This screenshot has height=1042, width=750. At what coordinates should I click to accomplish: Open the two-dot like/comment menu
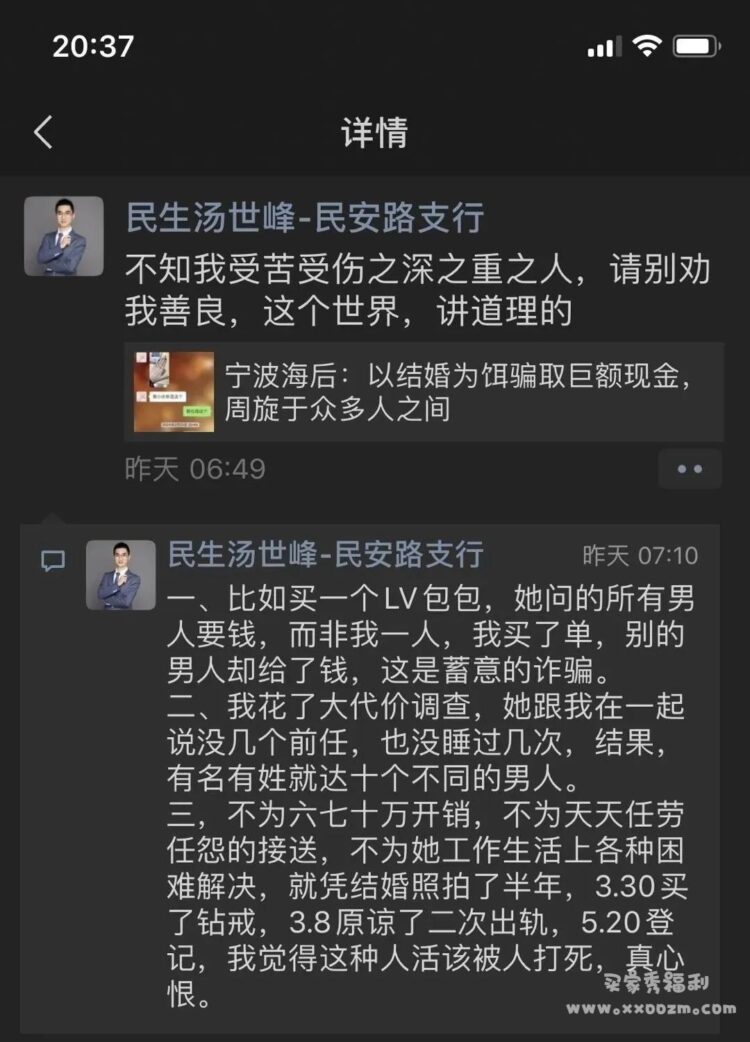690,469
